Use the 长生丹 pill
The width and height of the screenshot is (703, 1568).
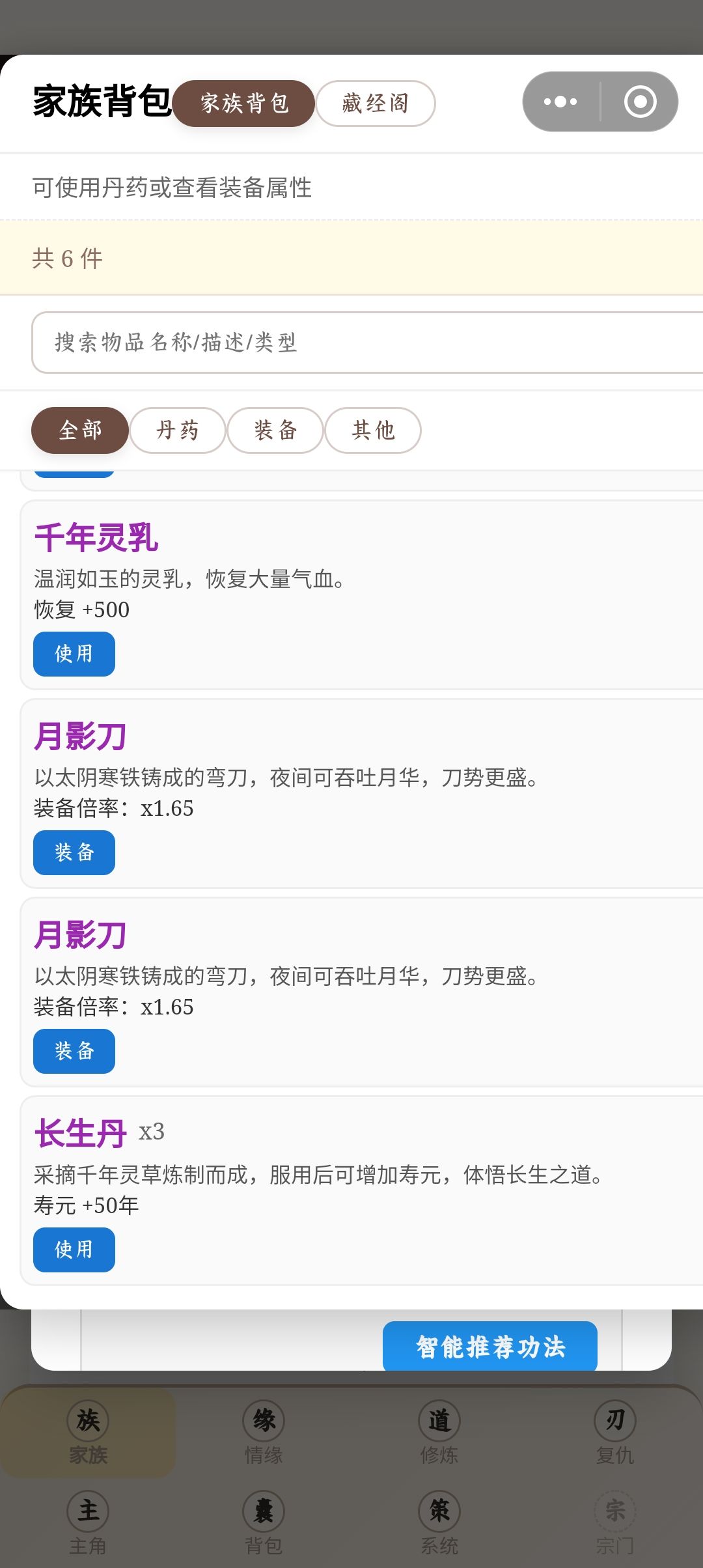click(x=74, y=1250)
